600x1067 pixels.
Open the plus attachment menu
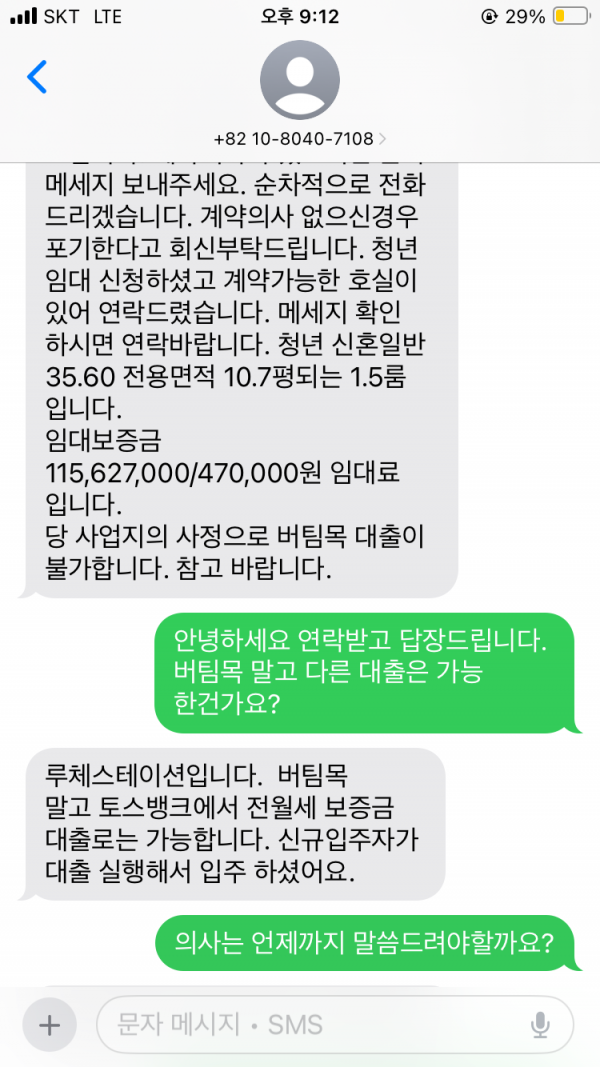[49, 1025]
